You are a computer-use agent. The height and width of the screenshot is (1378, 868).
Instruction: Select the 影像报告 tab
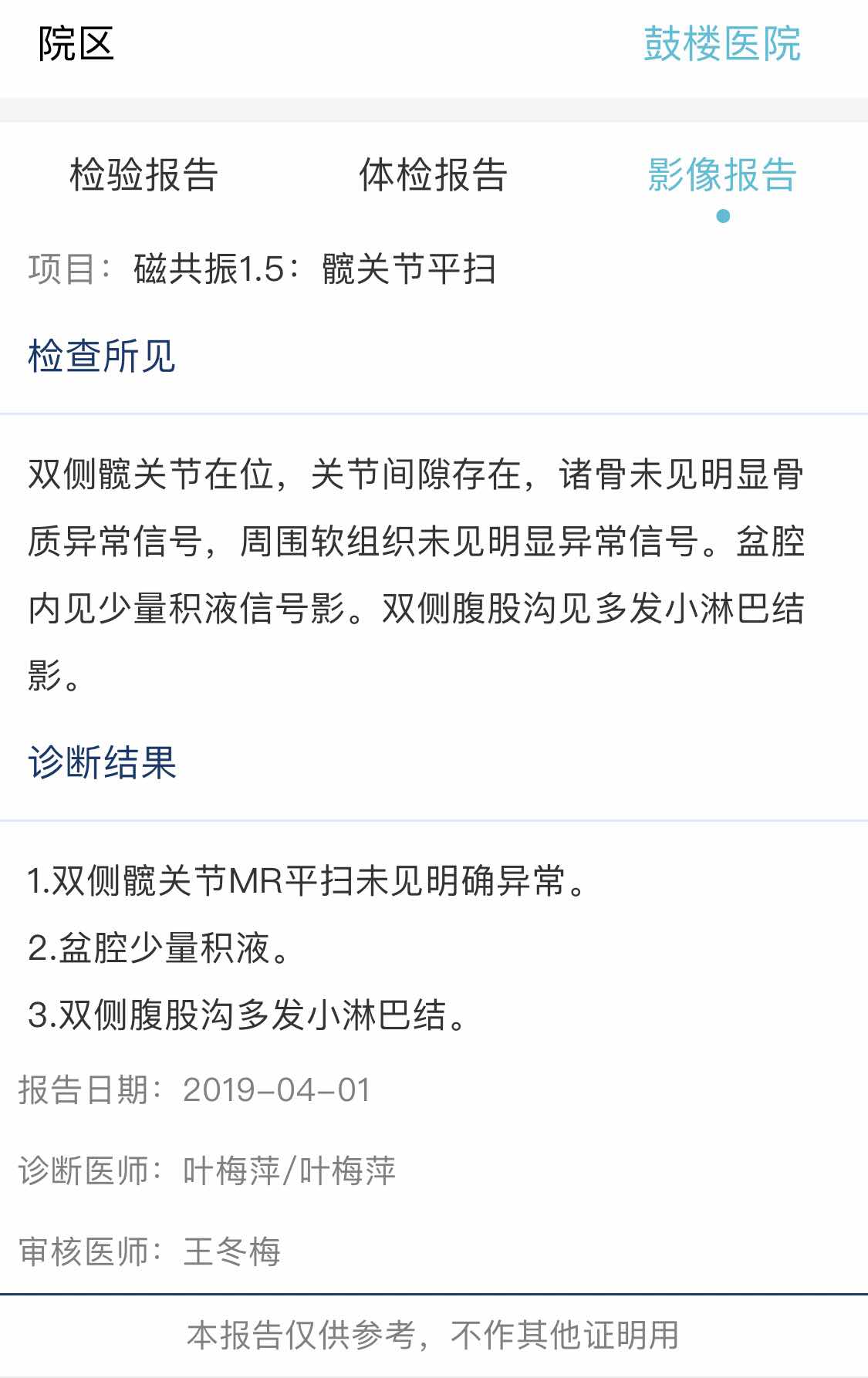tap(721, 175)
